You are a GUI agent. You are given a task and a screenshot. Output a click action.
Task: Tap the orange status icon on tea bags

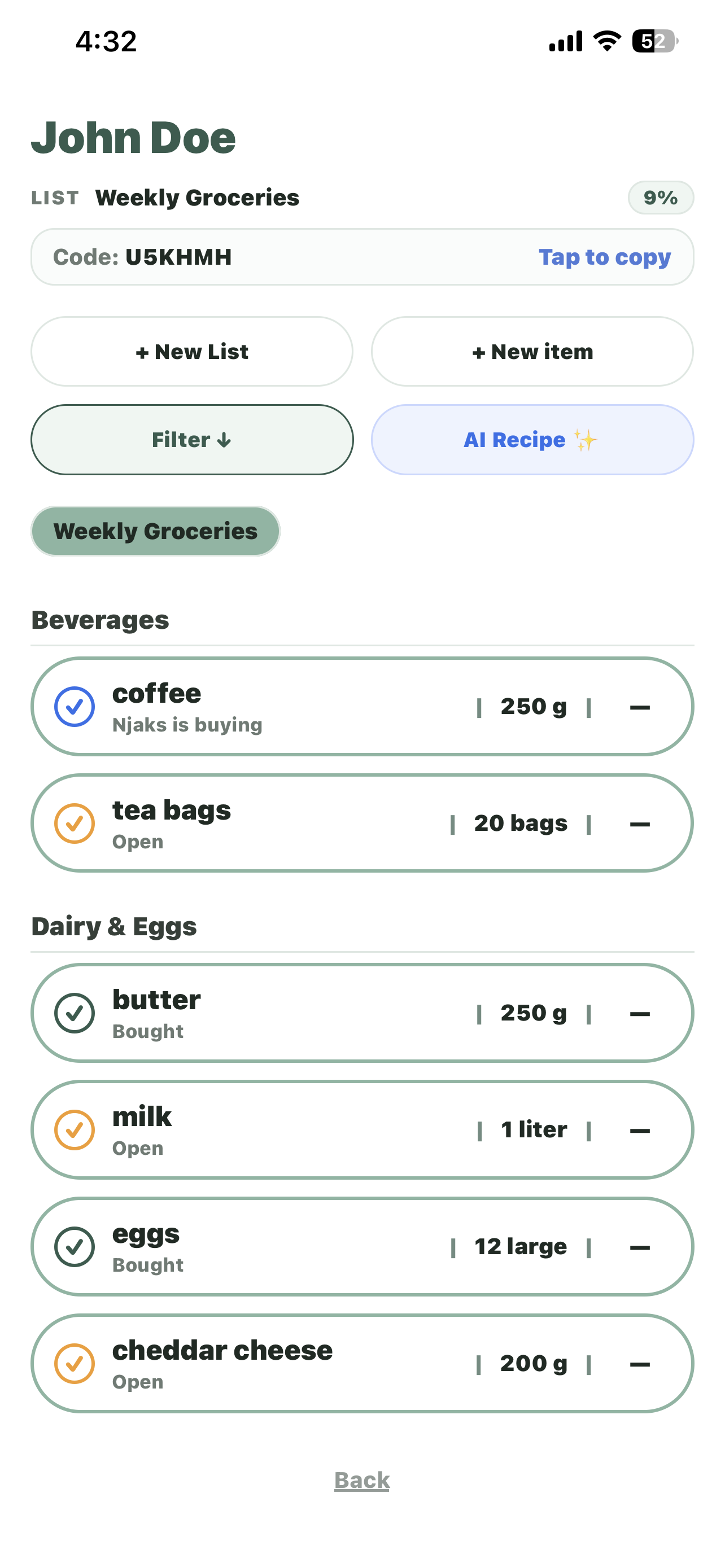[x=75, y=823]
